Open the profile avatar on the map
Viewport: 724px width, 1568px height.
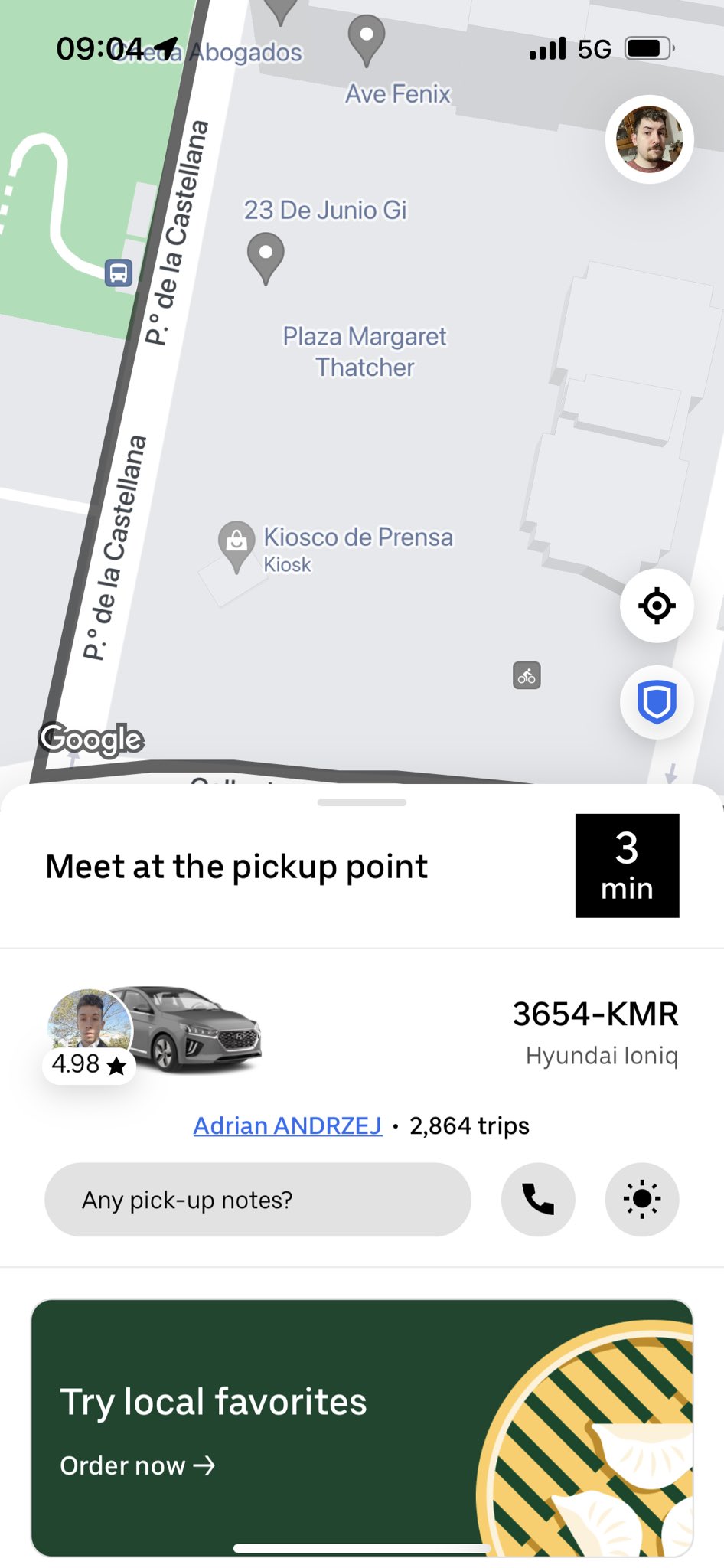(x=649, y=139)
